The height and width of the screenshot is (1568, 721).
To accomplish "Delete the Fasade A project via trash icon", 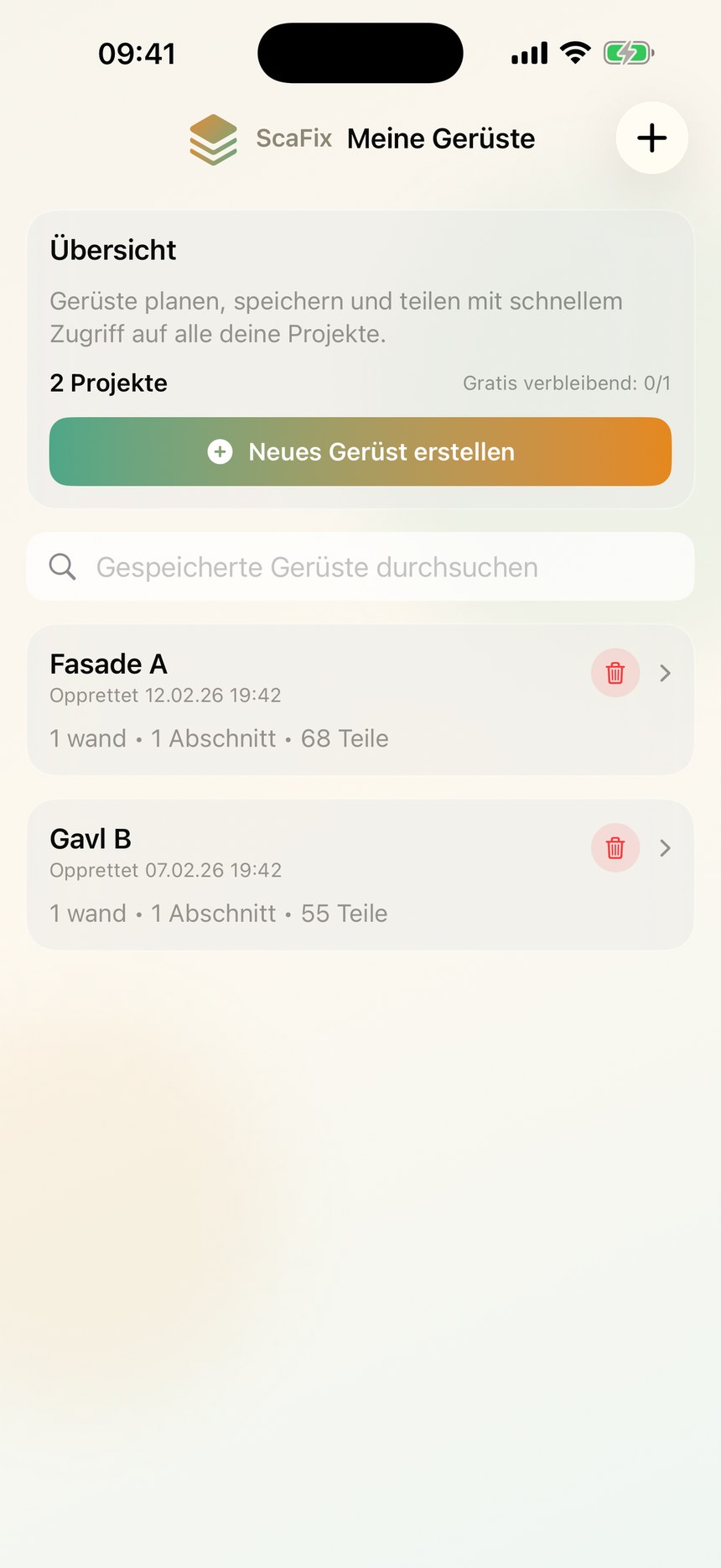I will point(615,673).
